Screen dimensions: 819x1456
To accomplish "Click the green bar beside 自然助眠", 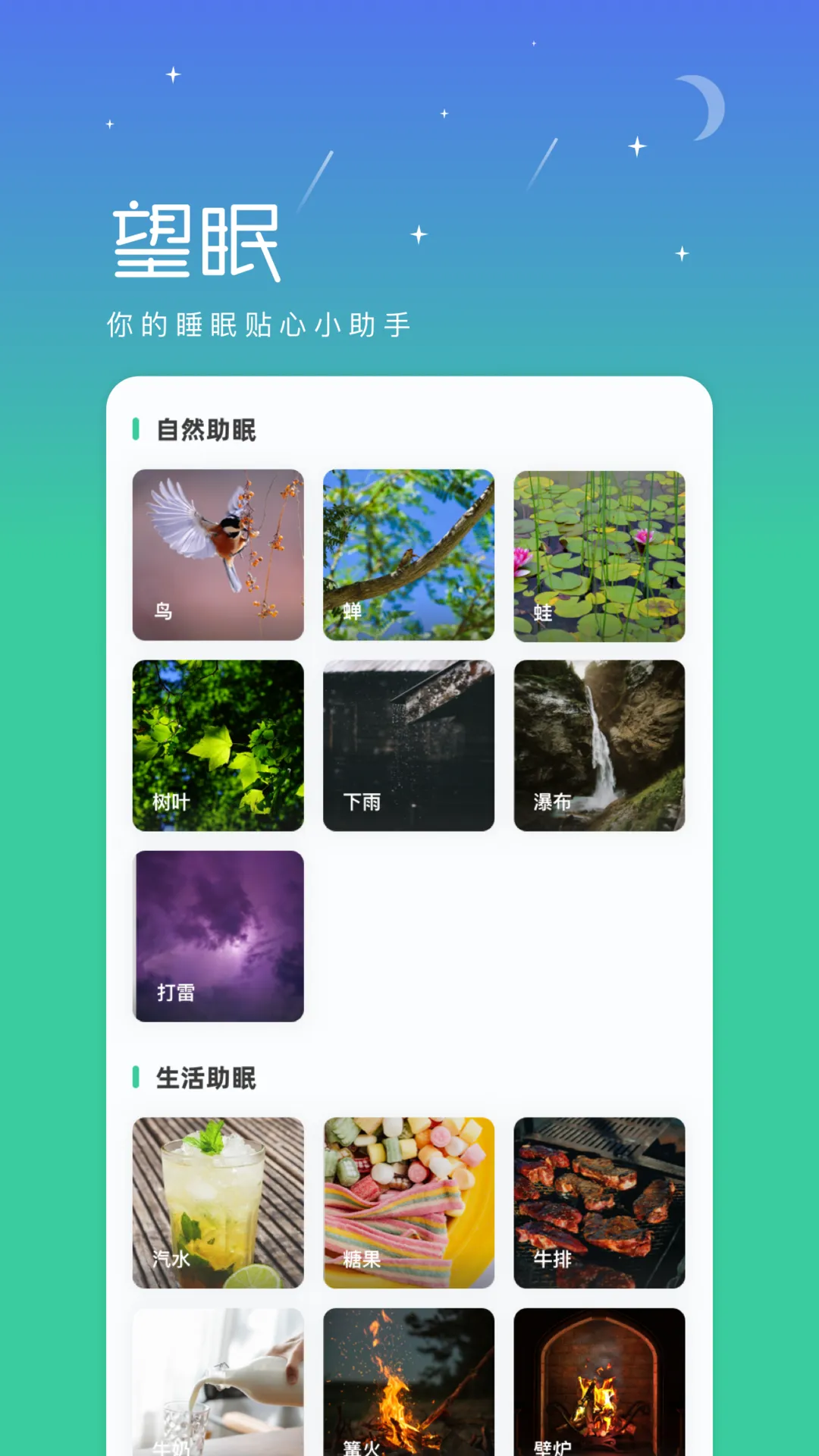I will [136, 428].
